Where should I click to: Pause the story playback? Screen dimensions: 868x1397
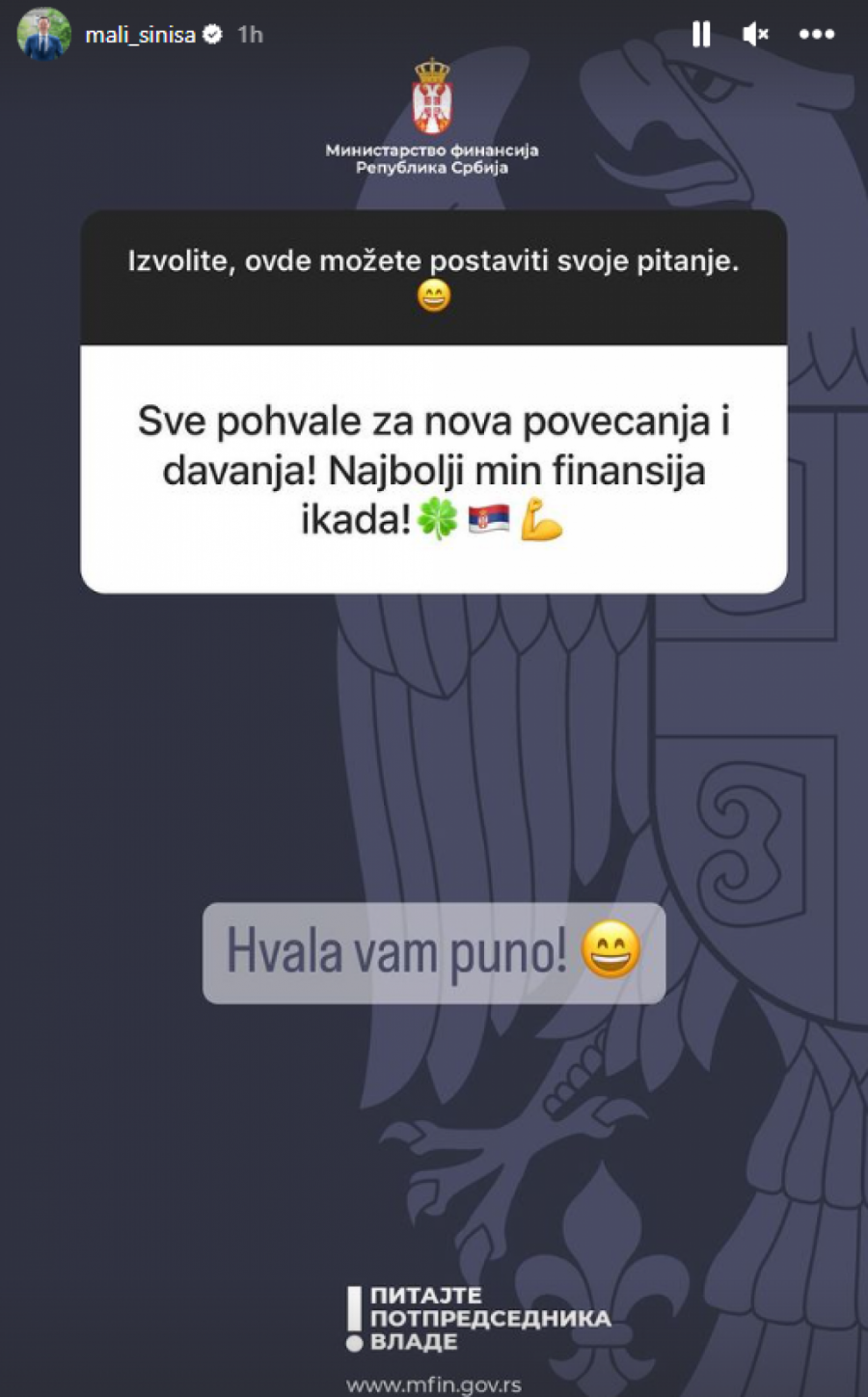tap(701, 35)
